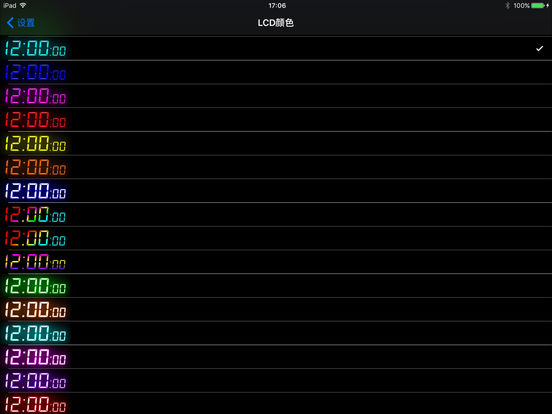
Task: Choose the yellow LCD color
Action: tap(276, 143)
